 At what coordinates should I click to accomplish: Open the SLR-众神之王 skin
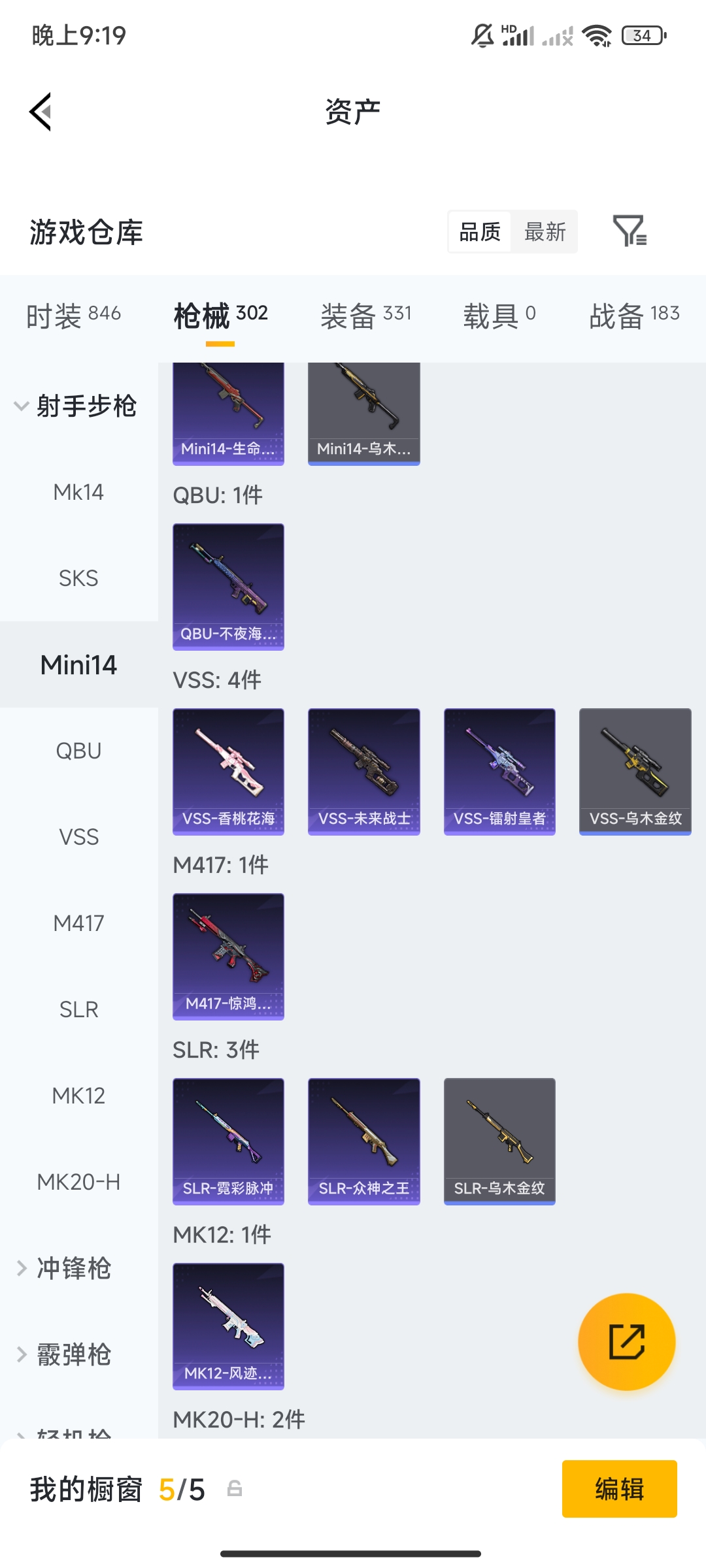point(363,1141)
